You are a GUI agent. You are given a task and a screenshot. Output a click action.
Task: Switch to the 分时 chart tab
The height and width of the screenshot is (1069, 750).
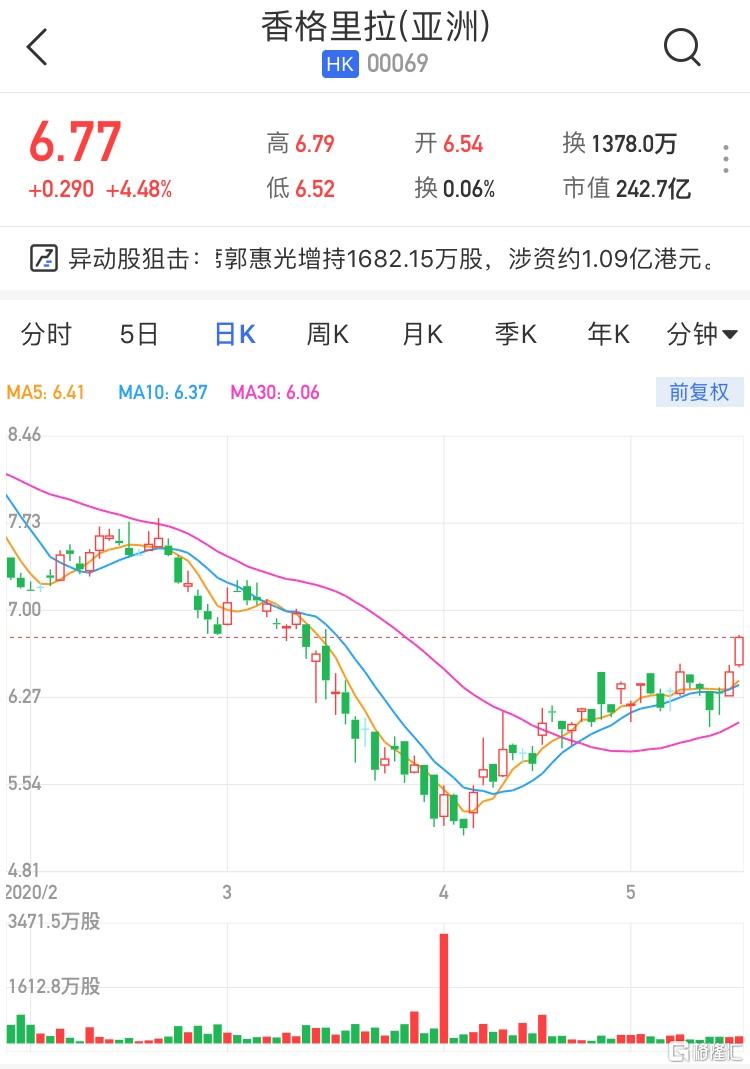coord(46,334)
